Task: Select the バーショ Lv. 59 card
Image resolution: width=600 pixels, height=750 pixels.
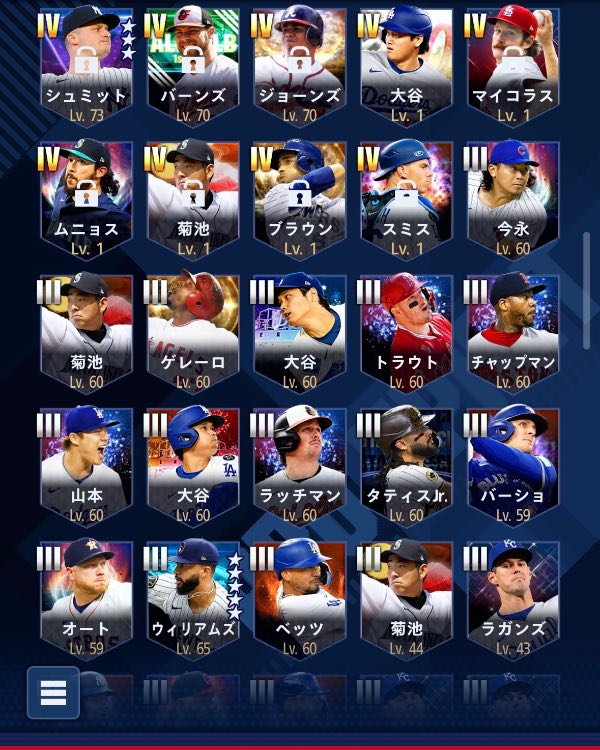Action: click(x=513, y=466)
